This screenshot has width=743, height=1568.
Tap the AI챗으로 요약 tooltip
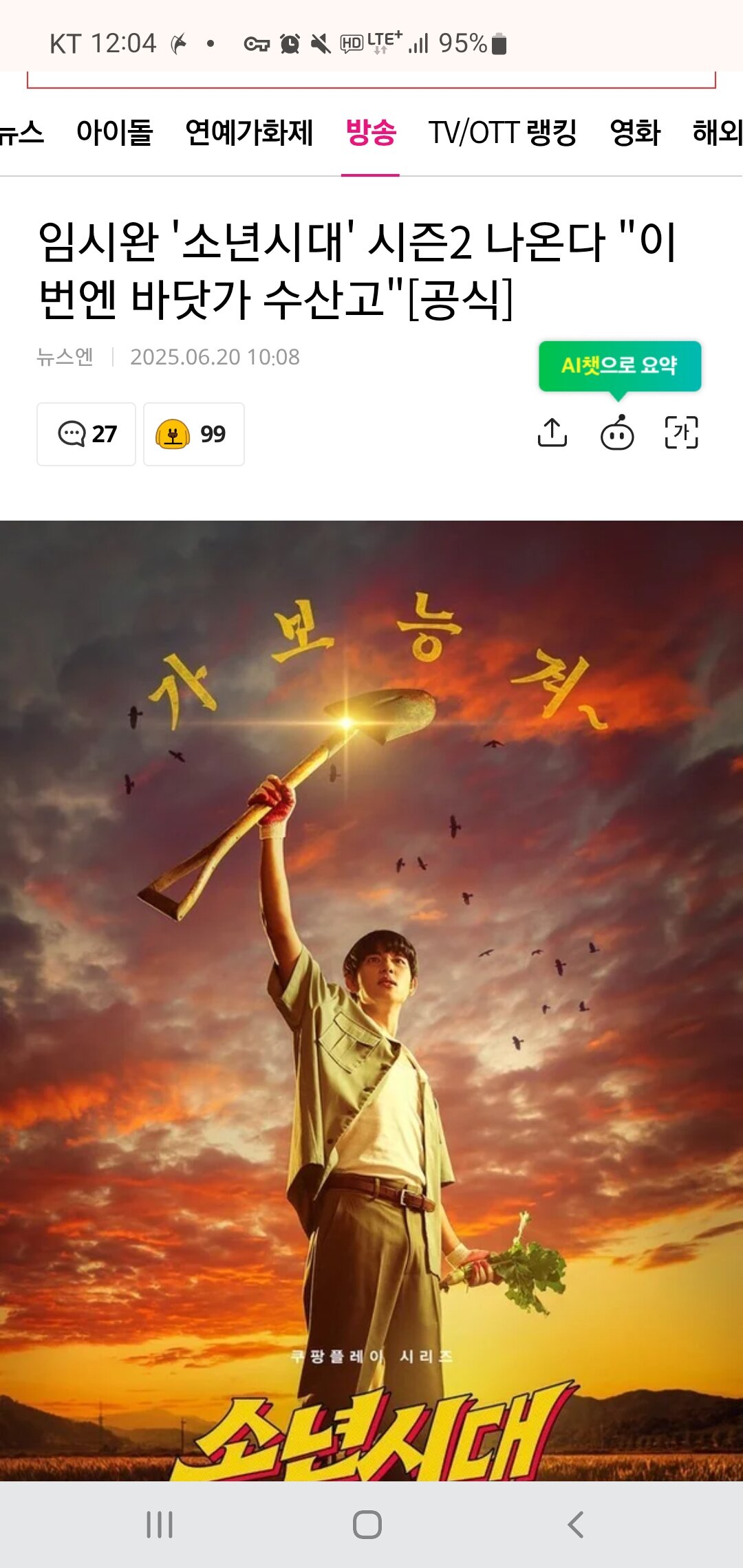pos(619,365)
